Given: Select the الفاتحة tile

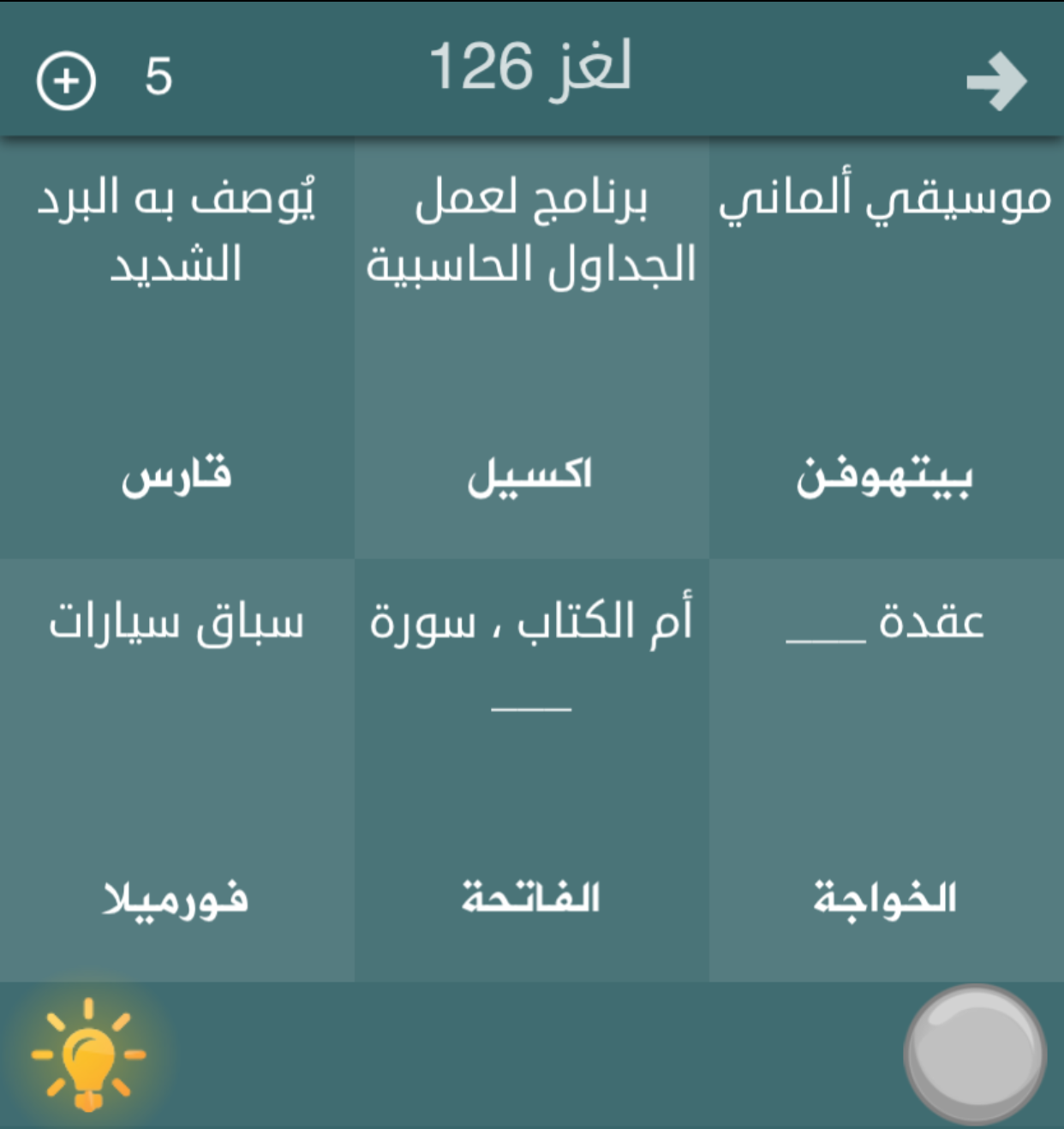Looking at the screenshot, I should 532,770.
